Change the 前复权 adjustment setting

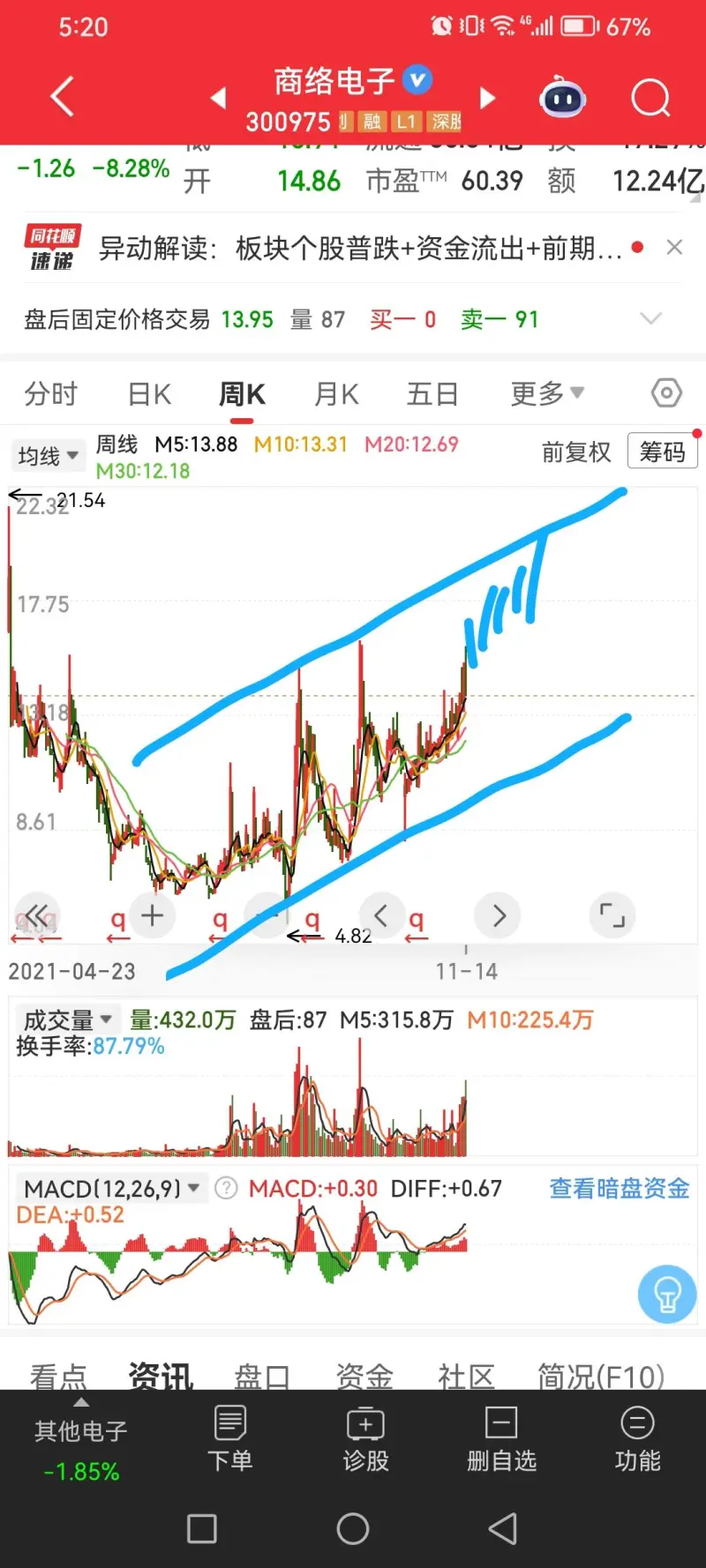[x=575, y=452]
